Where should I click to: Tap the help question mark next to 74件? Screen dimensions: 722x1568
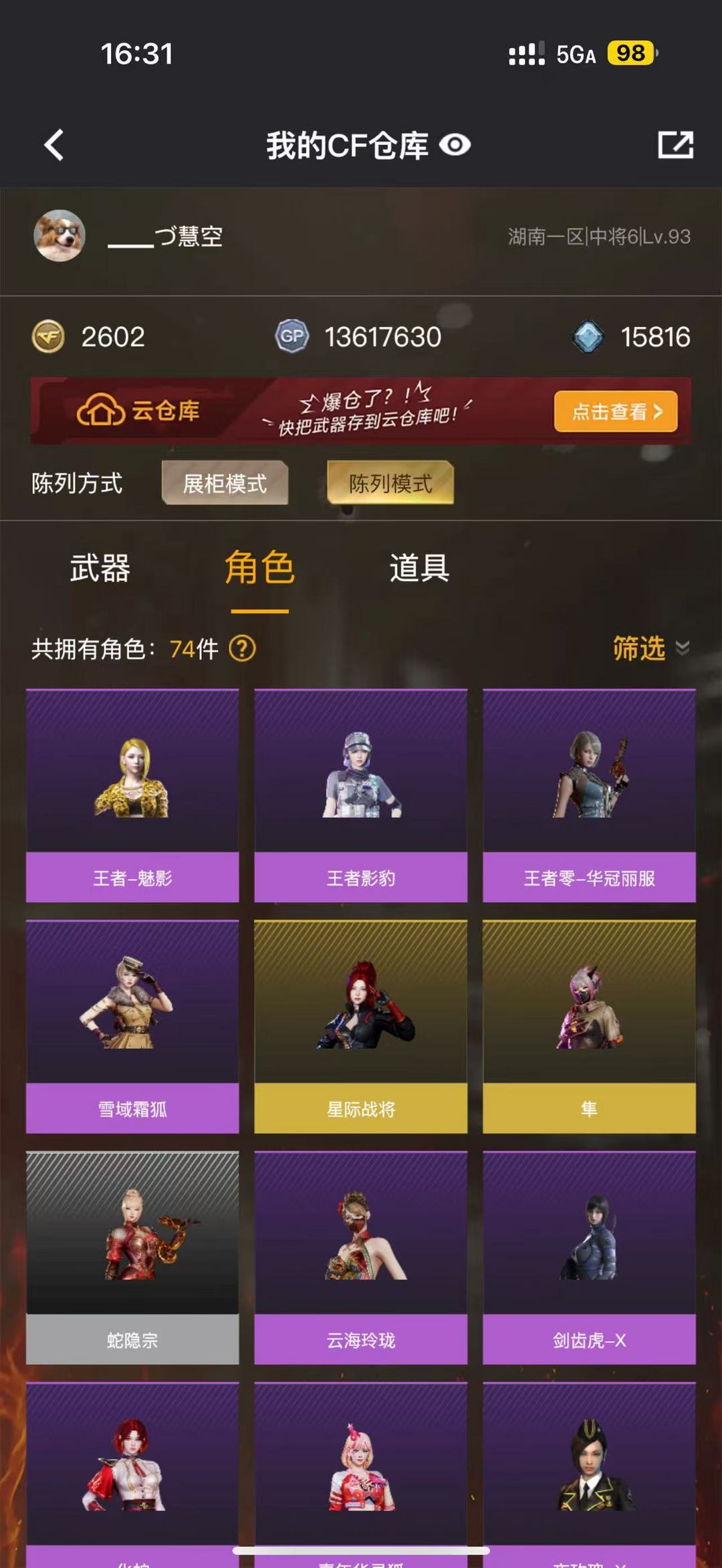pyautogui.click(x=244, y=647)
